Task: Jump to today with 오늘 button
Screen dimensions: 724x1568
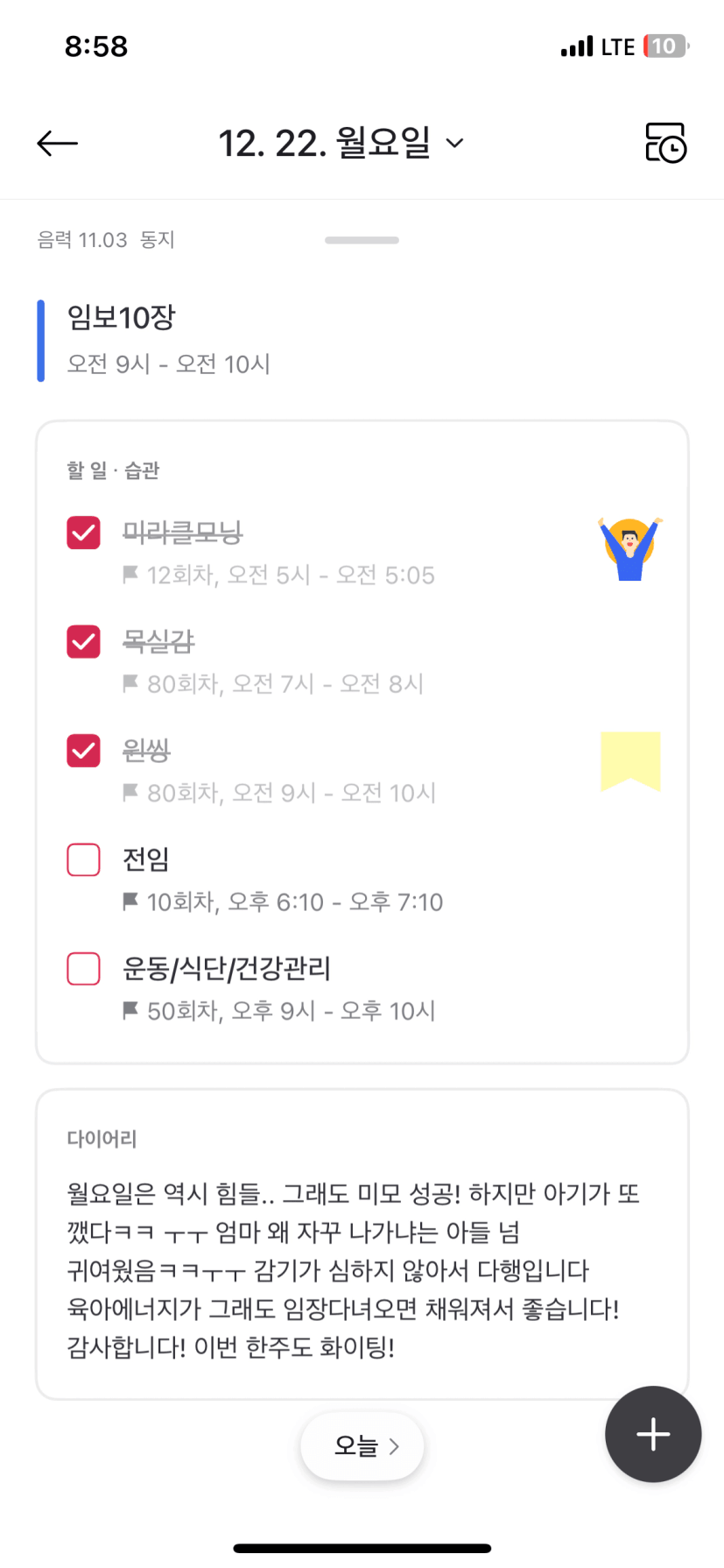Action: pyautogui.click(x=362, y=1446)
